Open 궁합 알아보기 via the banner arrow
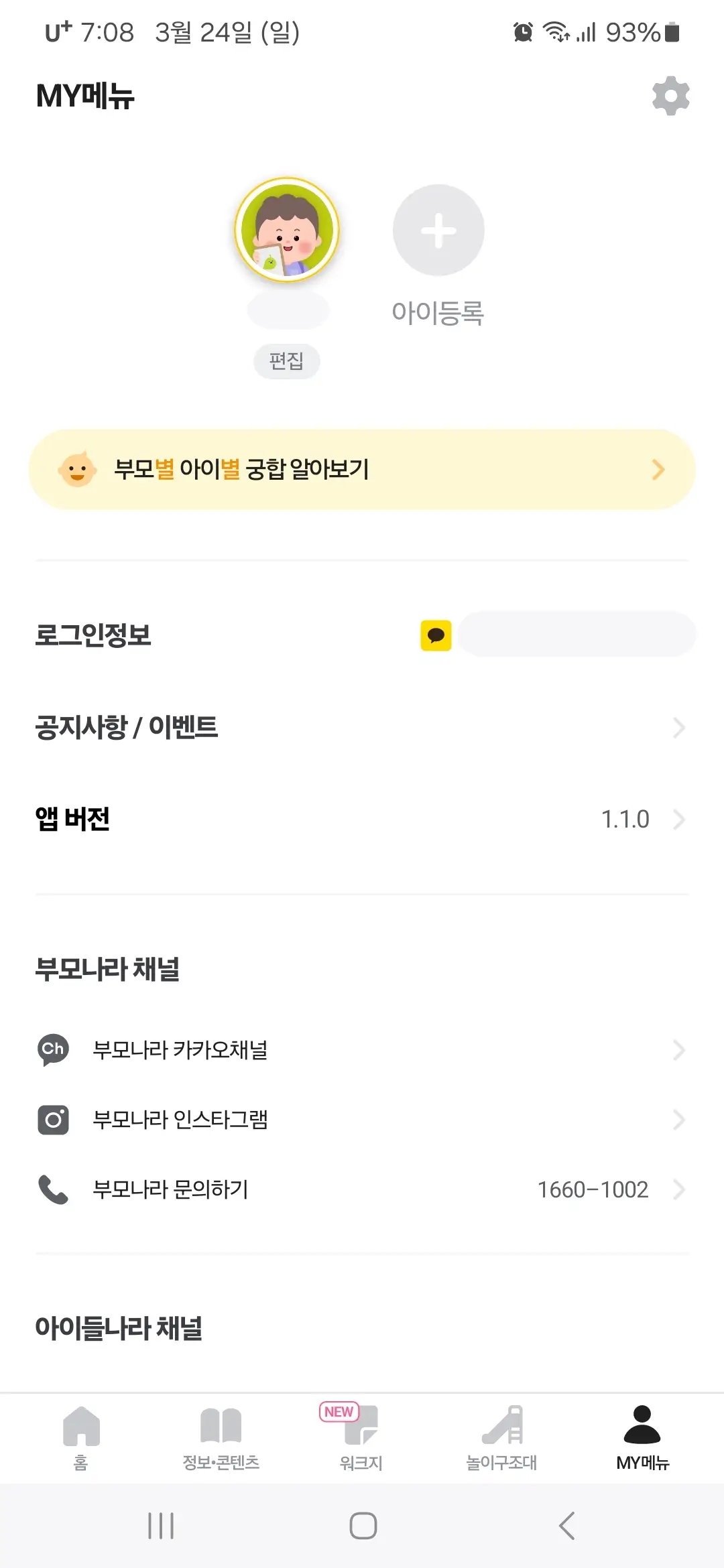 658,470
